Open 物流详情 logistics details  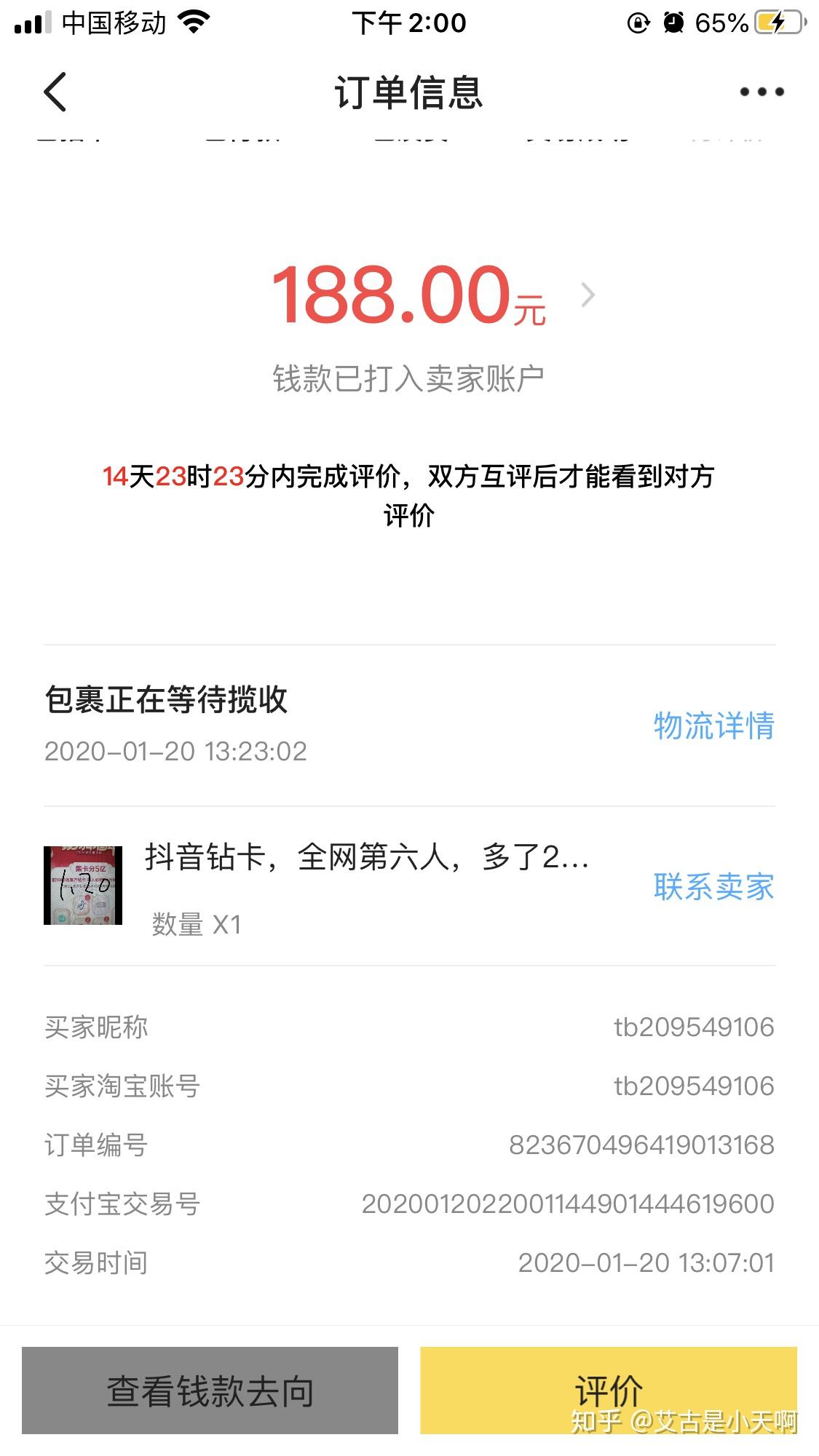click(x=713, y=726)
